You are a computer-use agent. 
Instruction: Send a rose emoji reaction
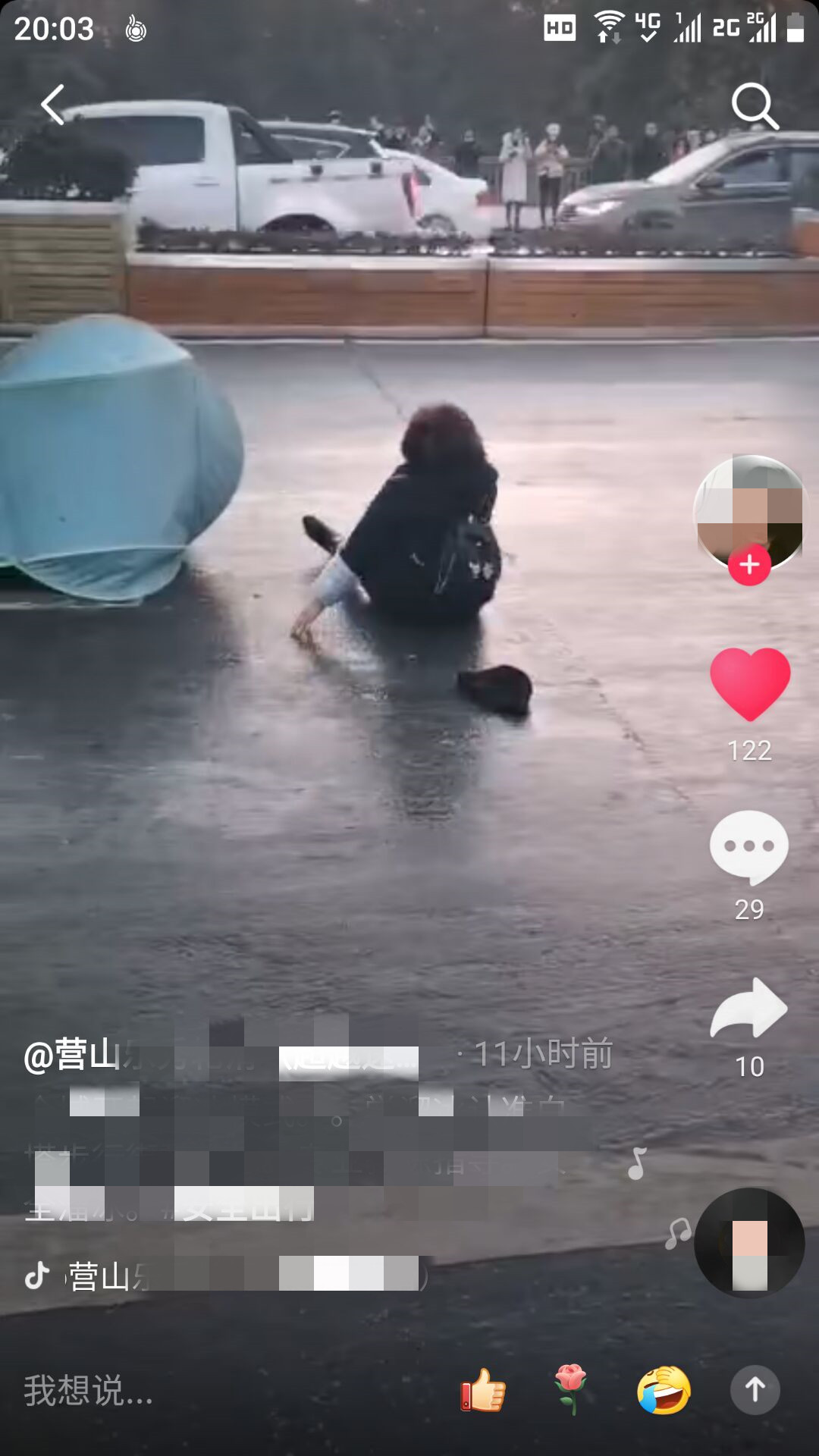pyautogui.click(x=571, y=1390)
